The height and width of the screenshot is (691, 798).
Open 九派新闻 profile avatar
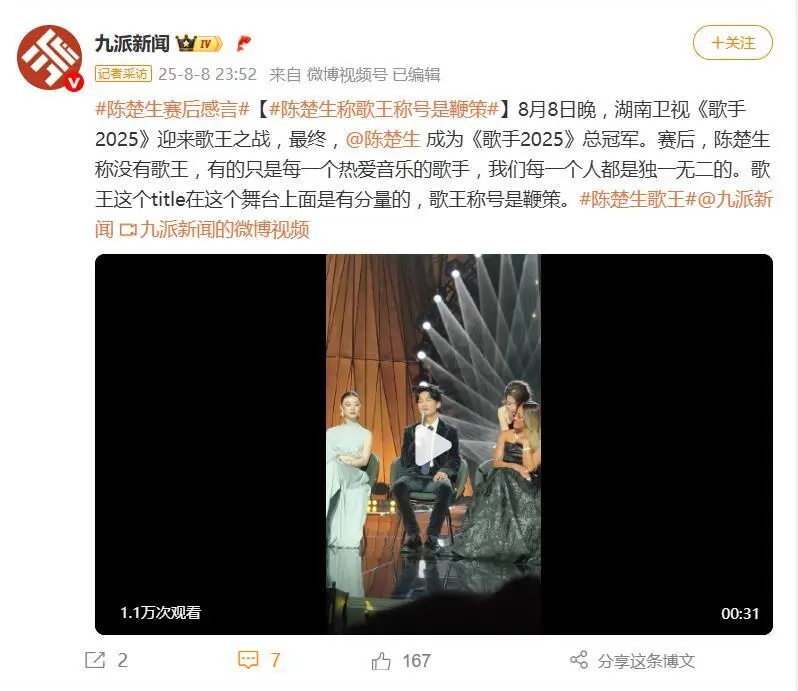49,58
